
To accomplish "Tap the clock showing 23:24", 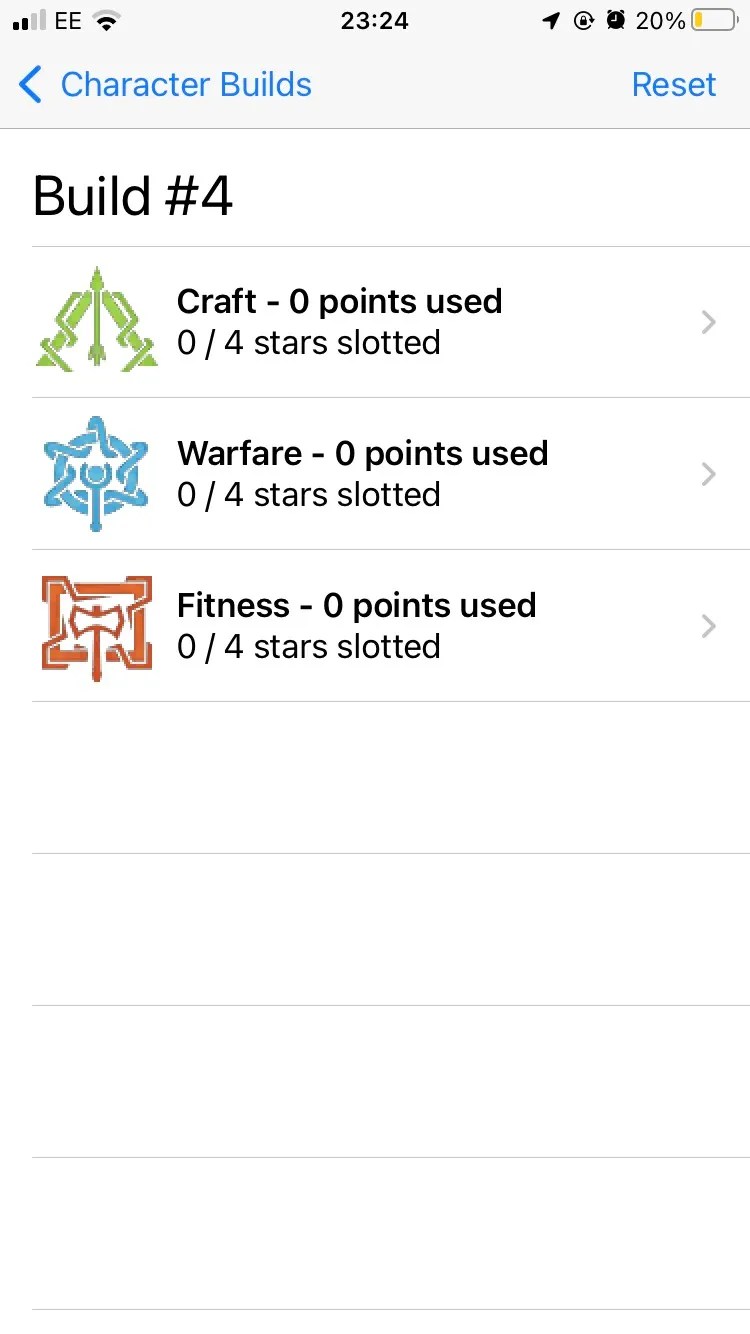I will pos(375,21).
